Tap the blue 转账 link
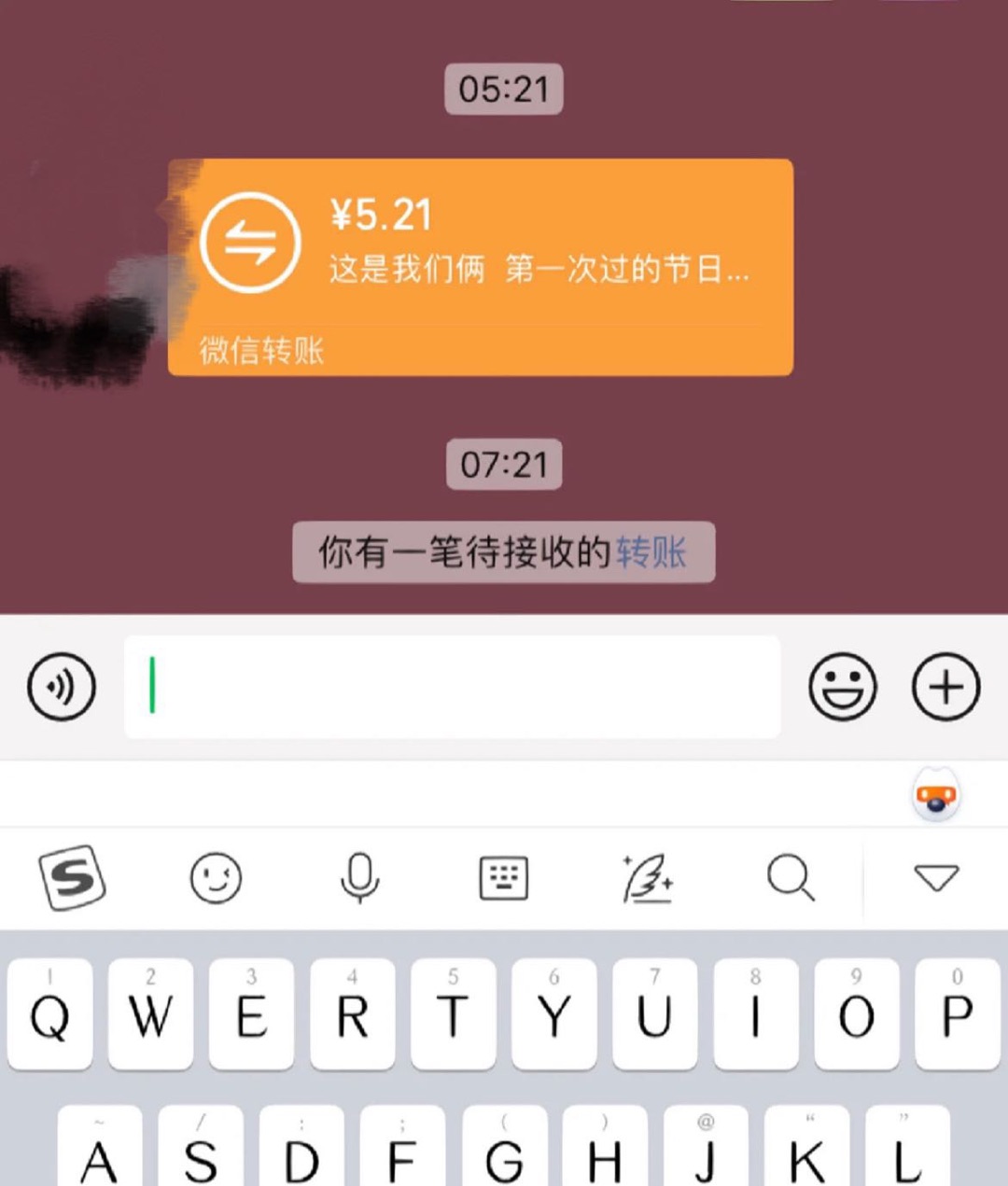The width and height of the screenshot is (1008, 1186). pos(651,552)
